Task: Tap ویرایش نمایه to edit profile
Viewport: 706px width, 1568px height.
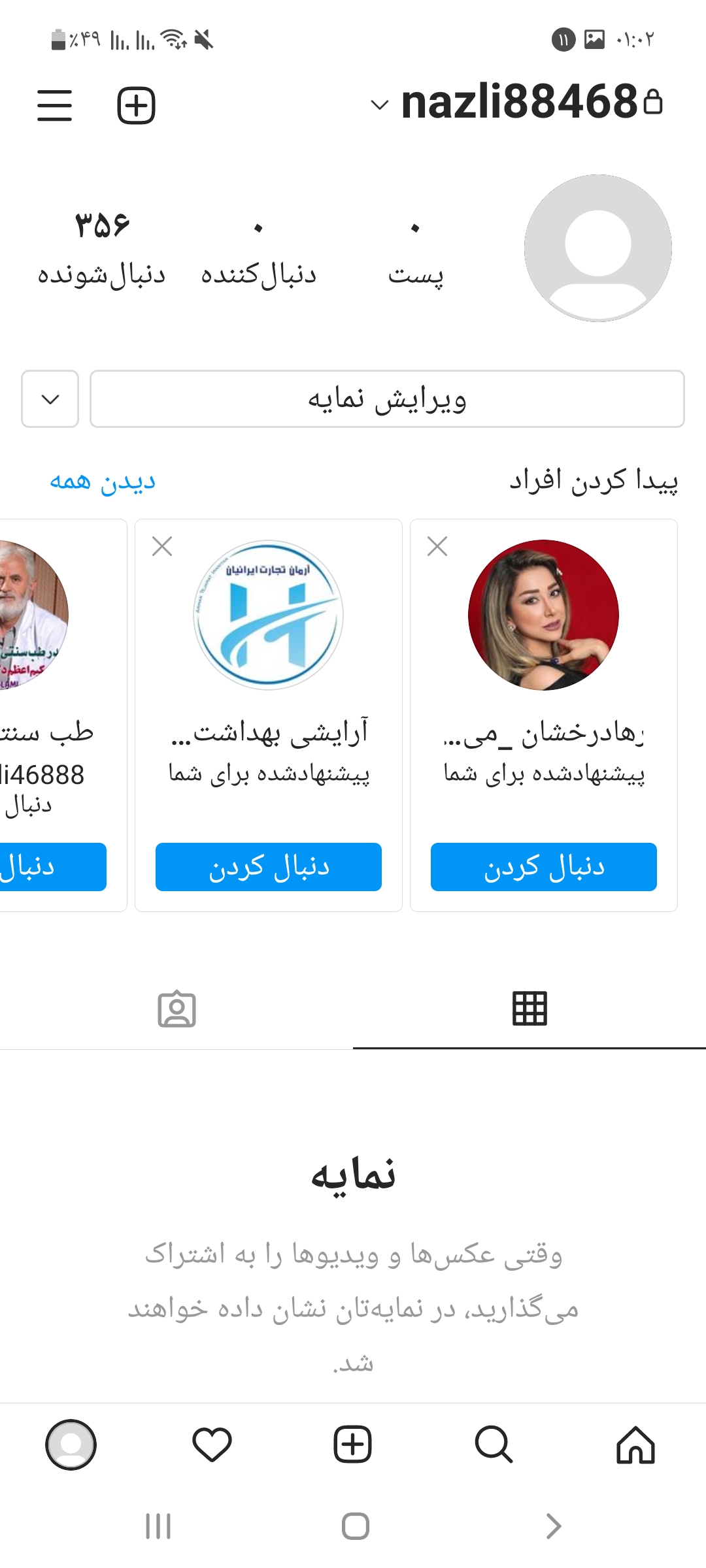Action: click(387, 399)
